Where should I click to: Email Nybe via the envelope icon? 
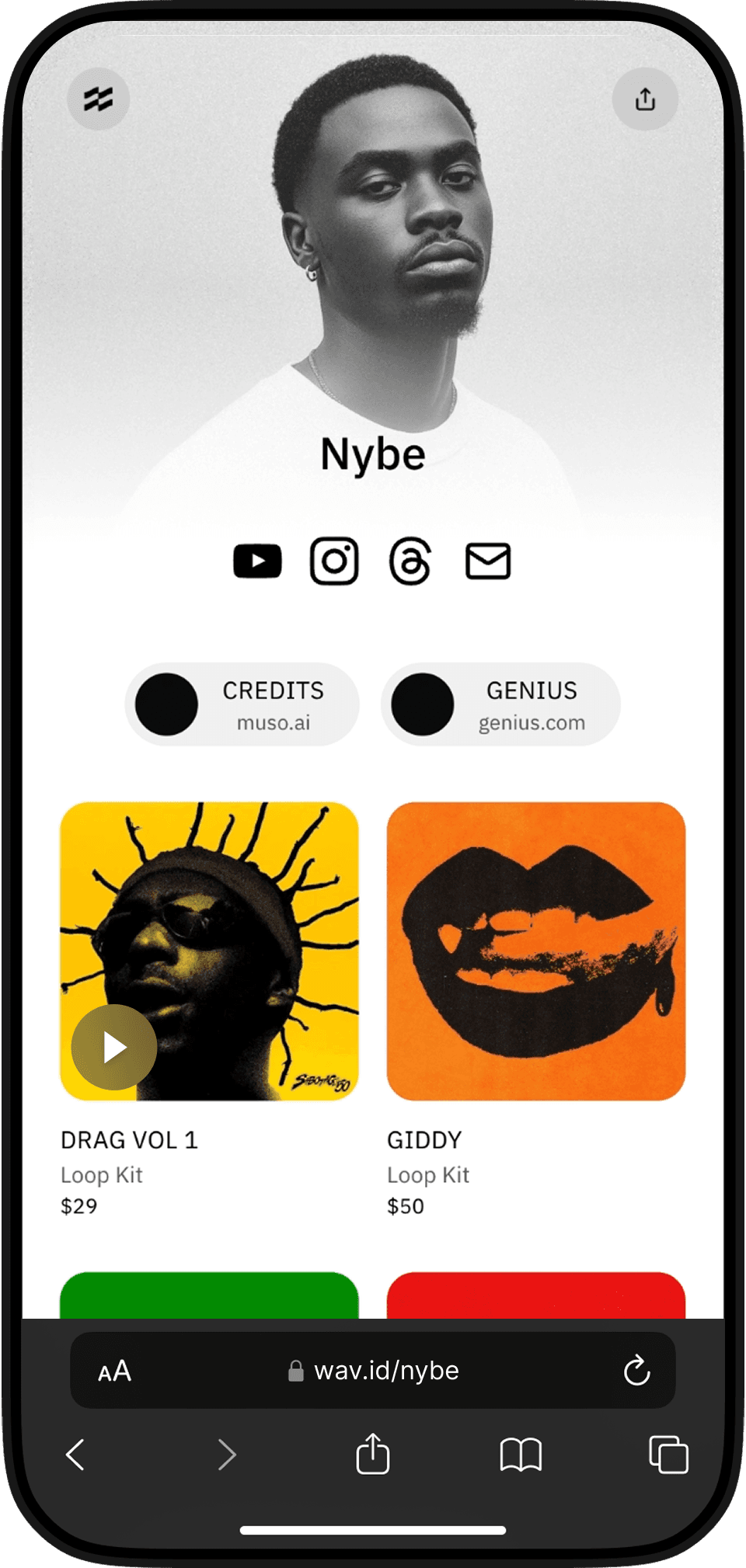pos(487,561)
